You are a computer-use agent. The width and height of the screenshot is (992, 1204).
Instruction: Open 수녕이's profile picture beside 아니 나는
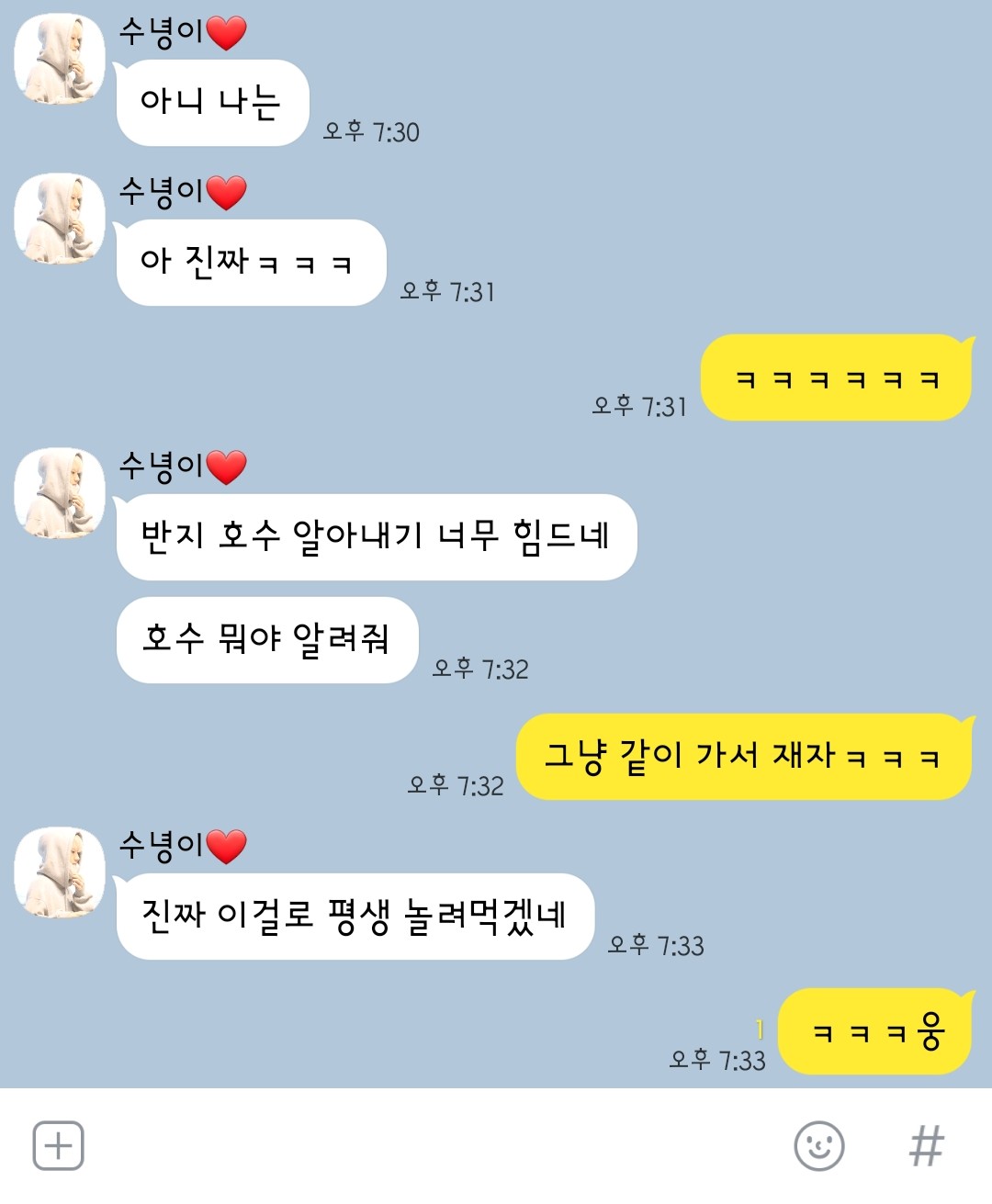60,59
